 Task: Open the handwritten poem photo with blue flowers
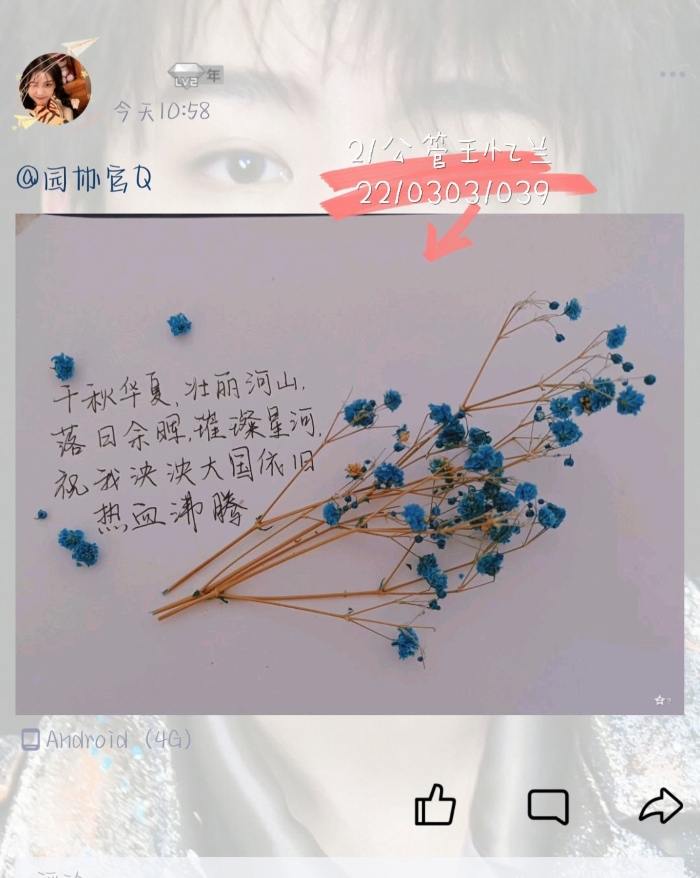tap(349, 463)
